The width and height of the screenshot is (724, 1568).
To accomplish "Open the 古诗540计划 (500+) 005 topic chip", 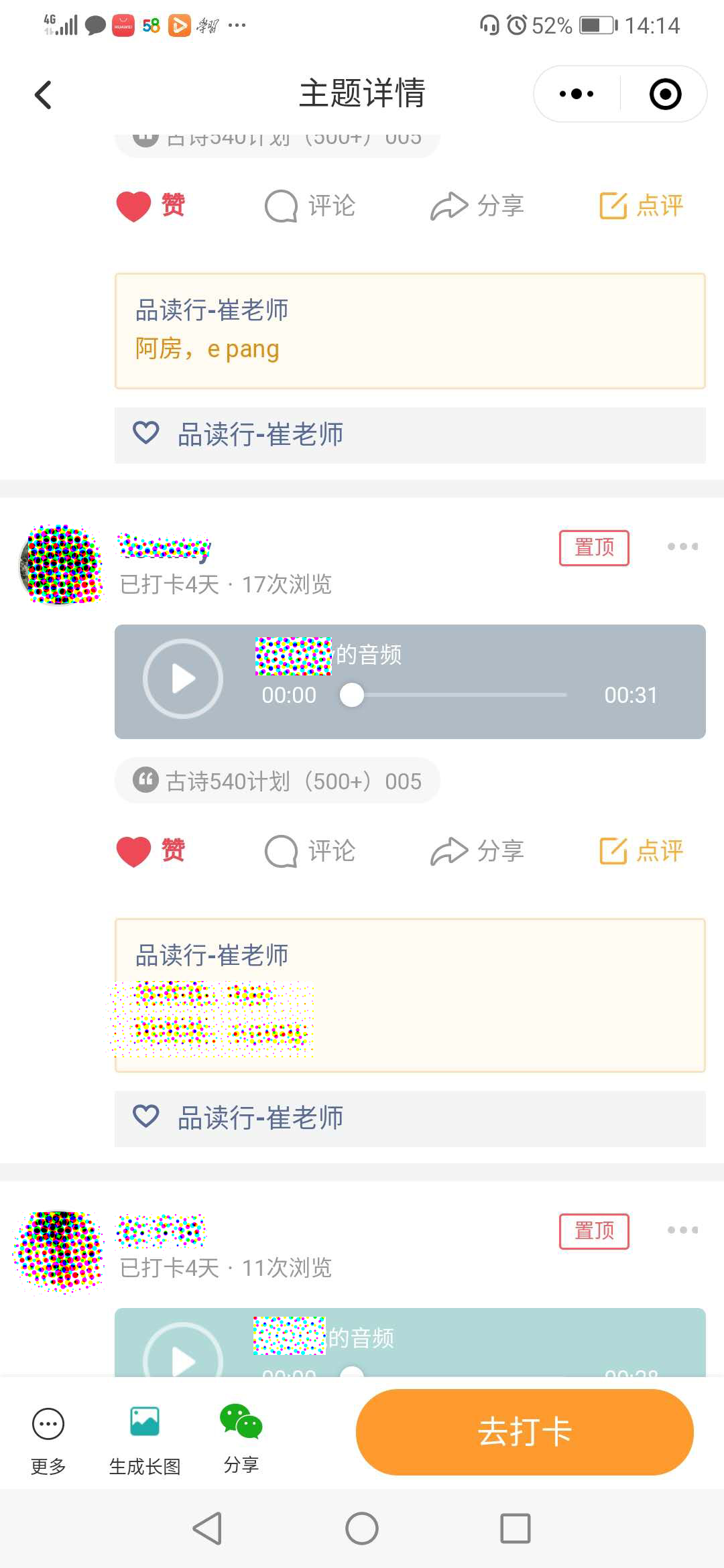I will click(x=278, y=781).
